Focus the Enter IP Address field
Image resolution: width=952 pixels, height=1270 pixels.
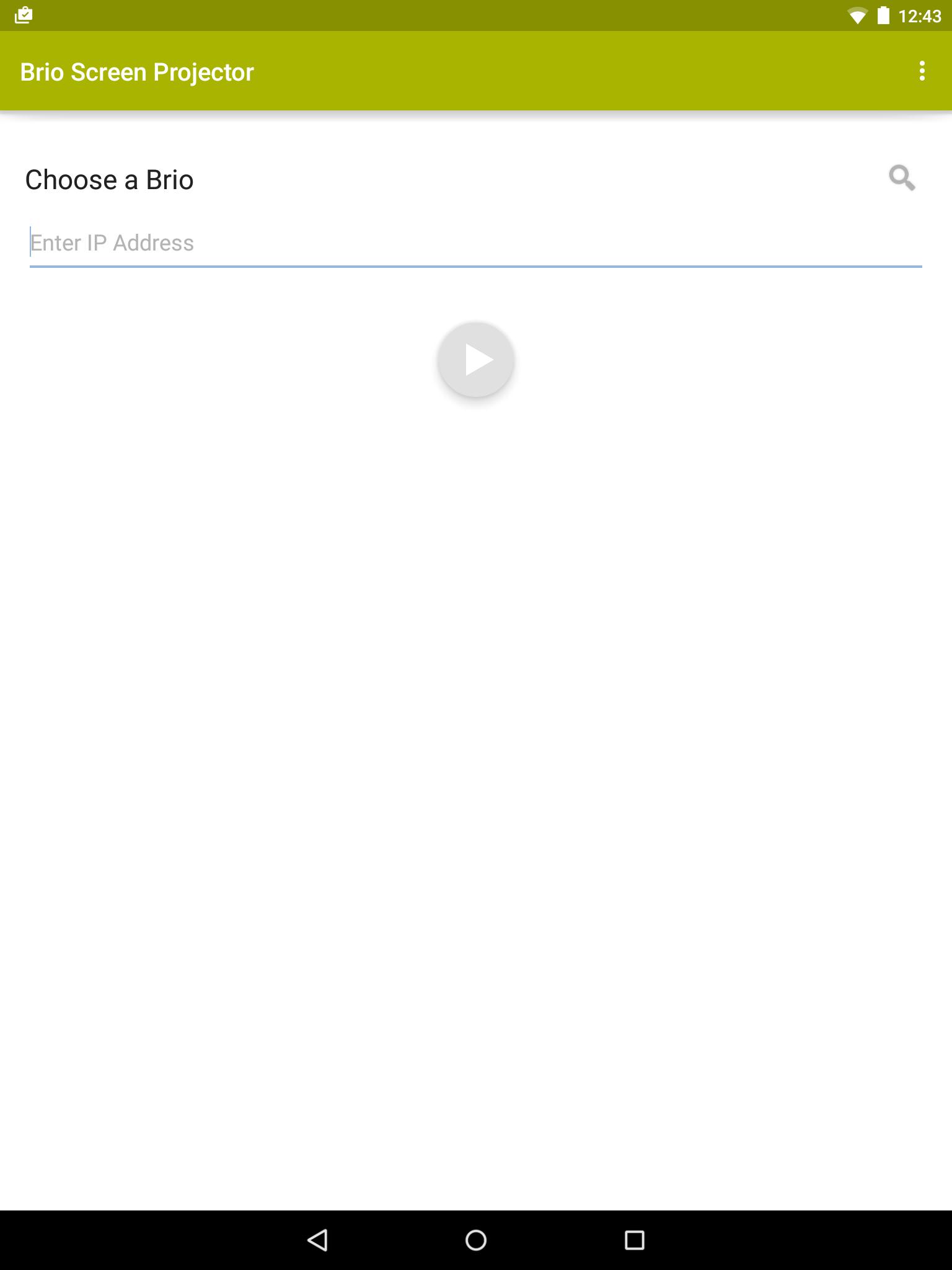click(475, 243)
